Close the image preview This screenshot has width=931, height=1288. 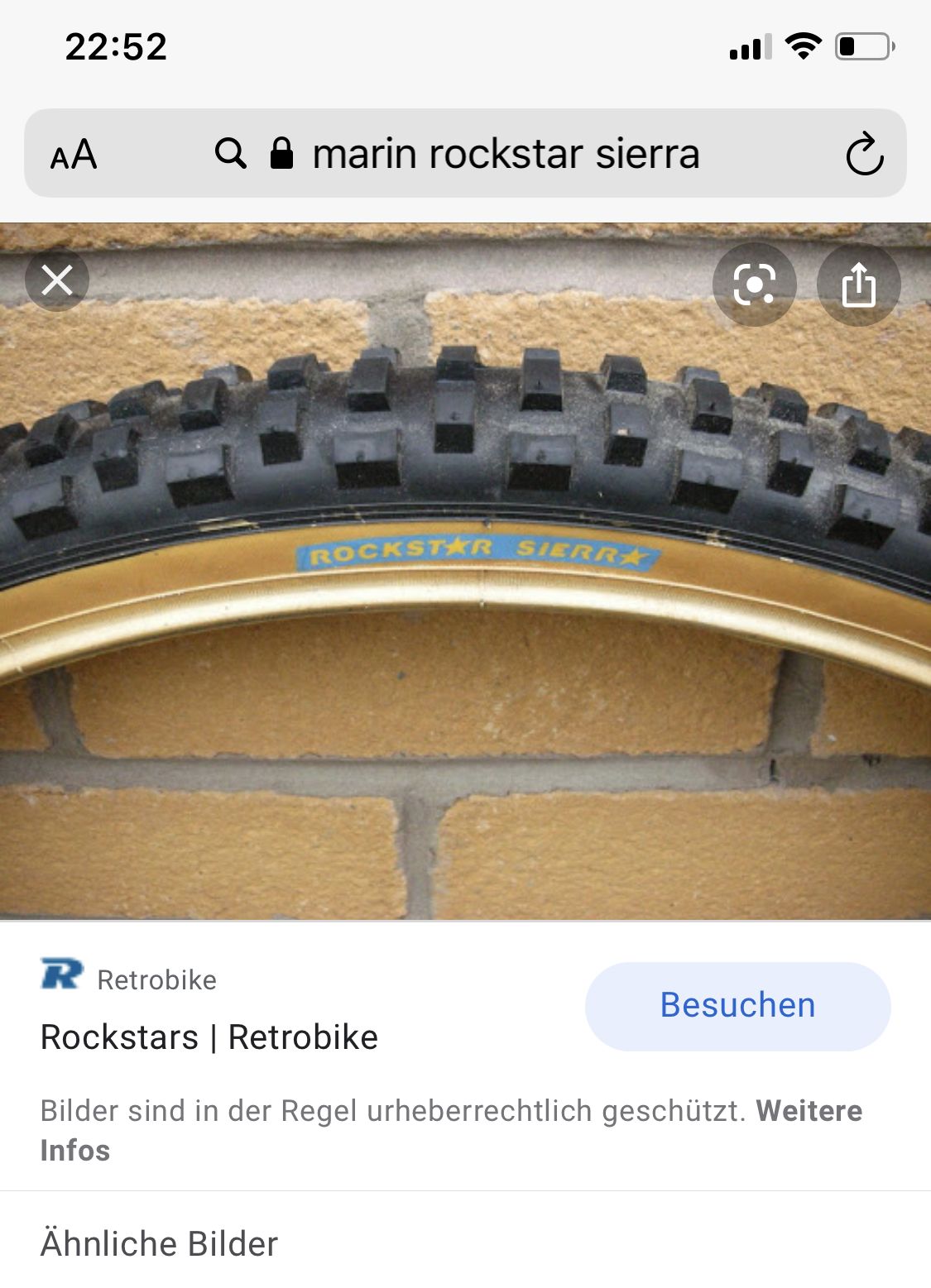coord(57,281)
